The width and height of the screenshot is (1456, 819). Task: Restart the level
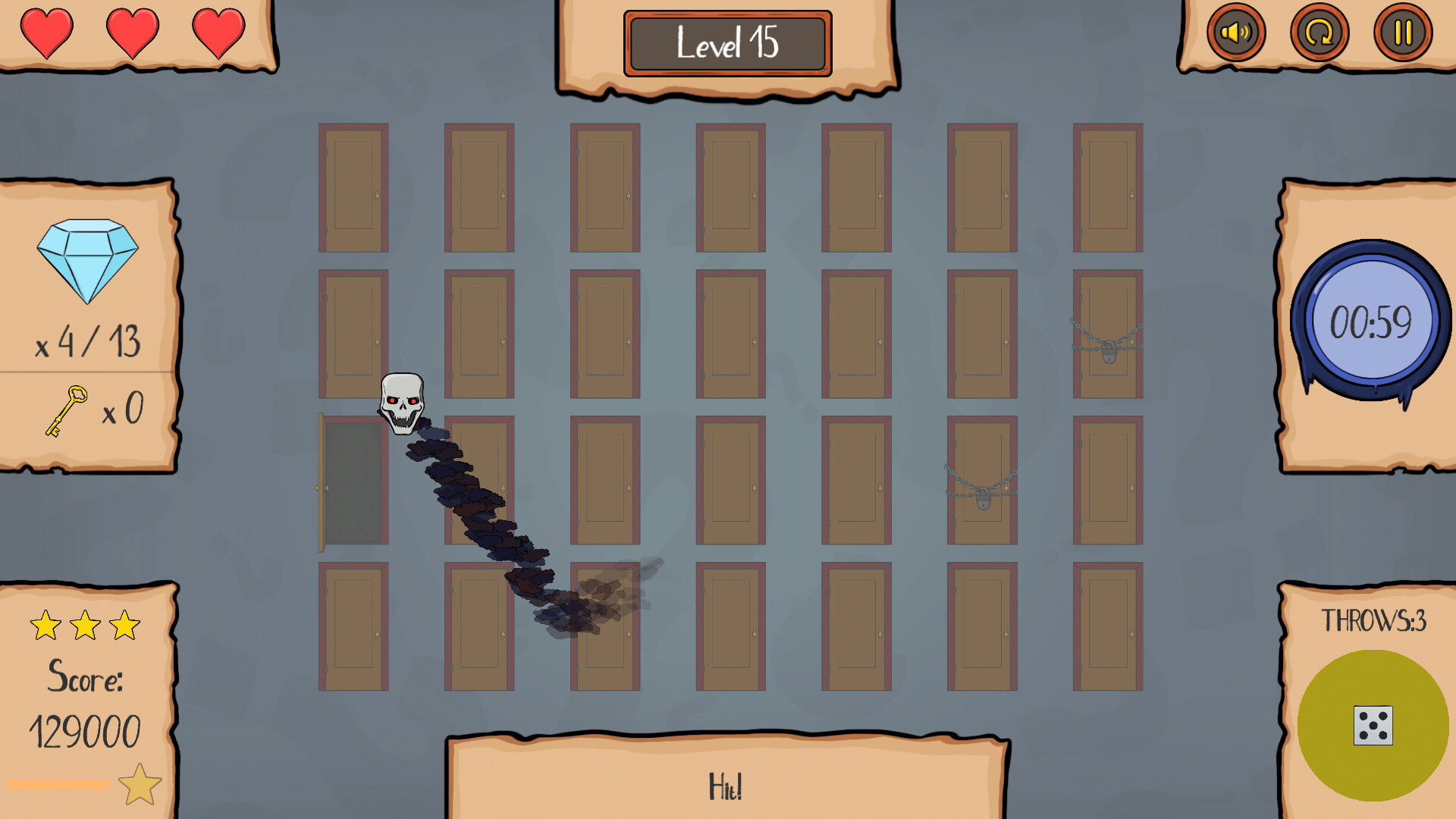coord(1319,33)
